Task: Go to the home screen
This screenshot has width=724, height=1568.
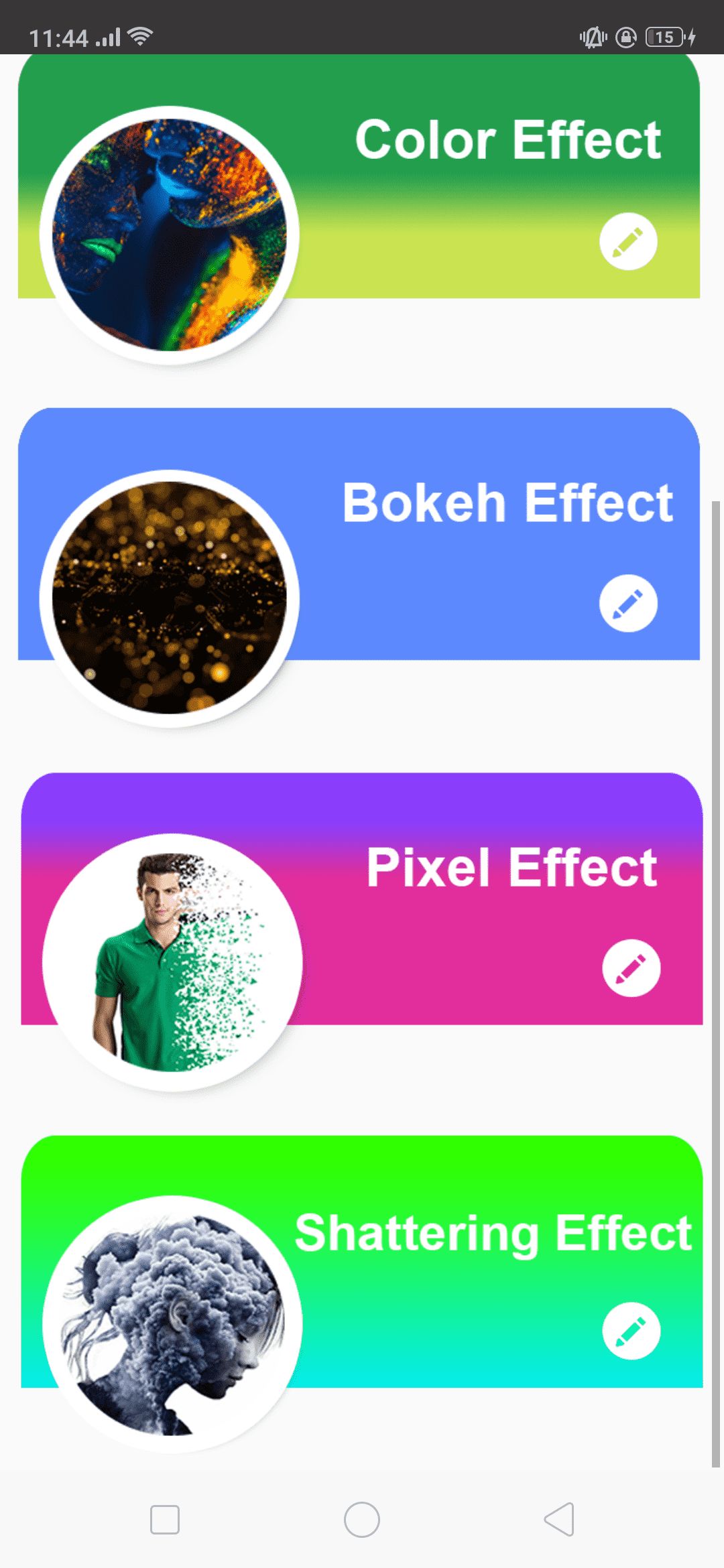Action: (362, 1519)
